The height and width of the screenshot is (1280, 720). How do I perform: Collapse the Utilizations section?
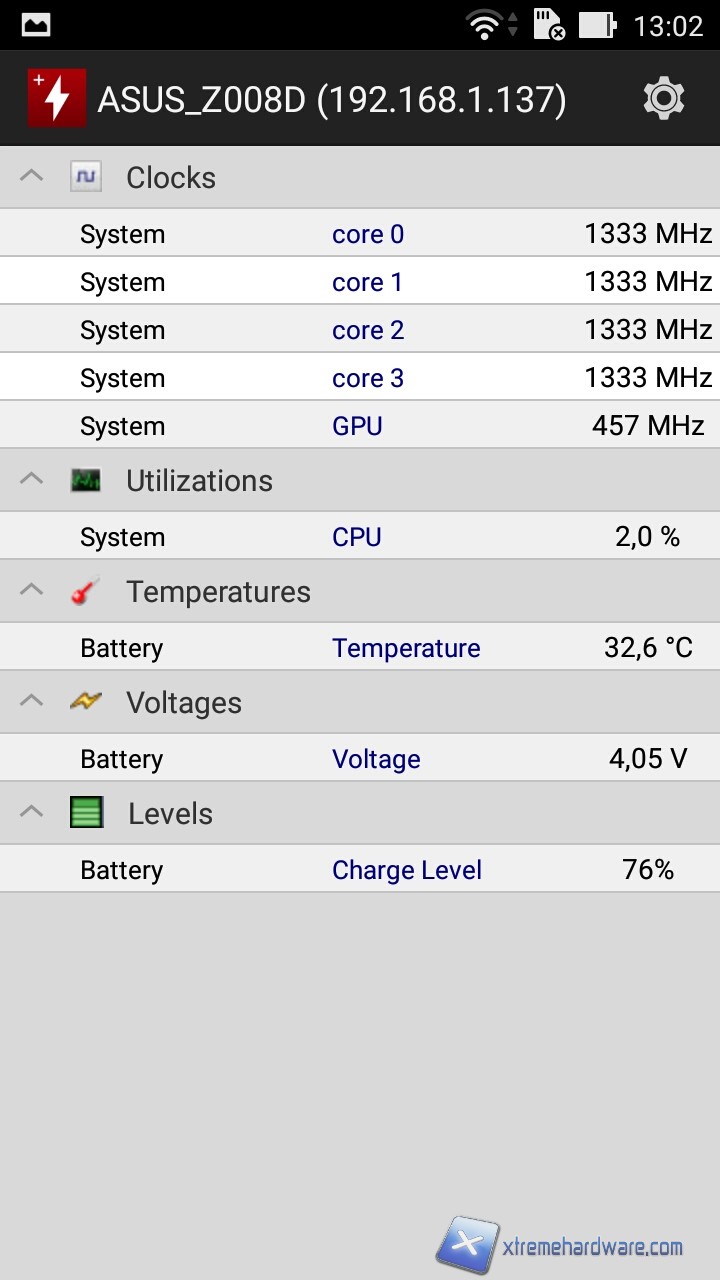click(32, 480)
